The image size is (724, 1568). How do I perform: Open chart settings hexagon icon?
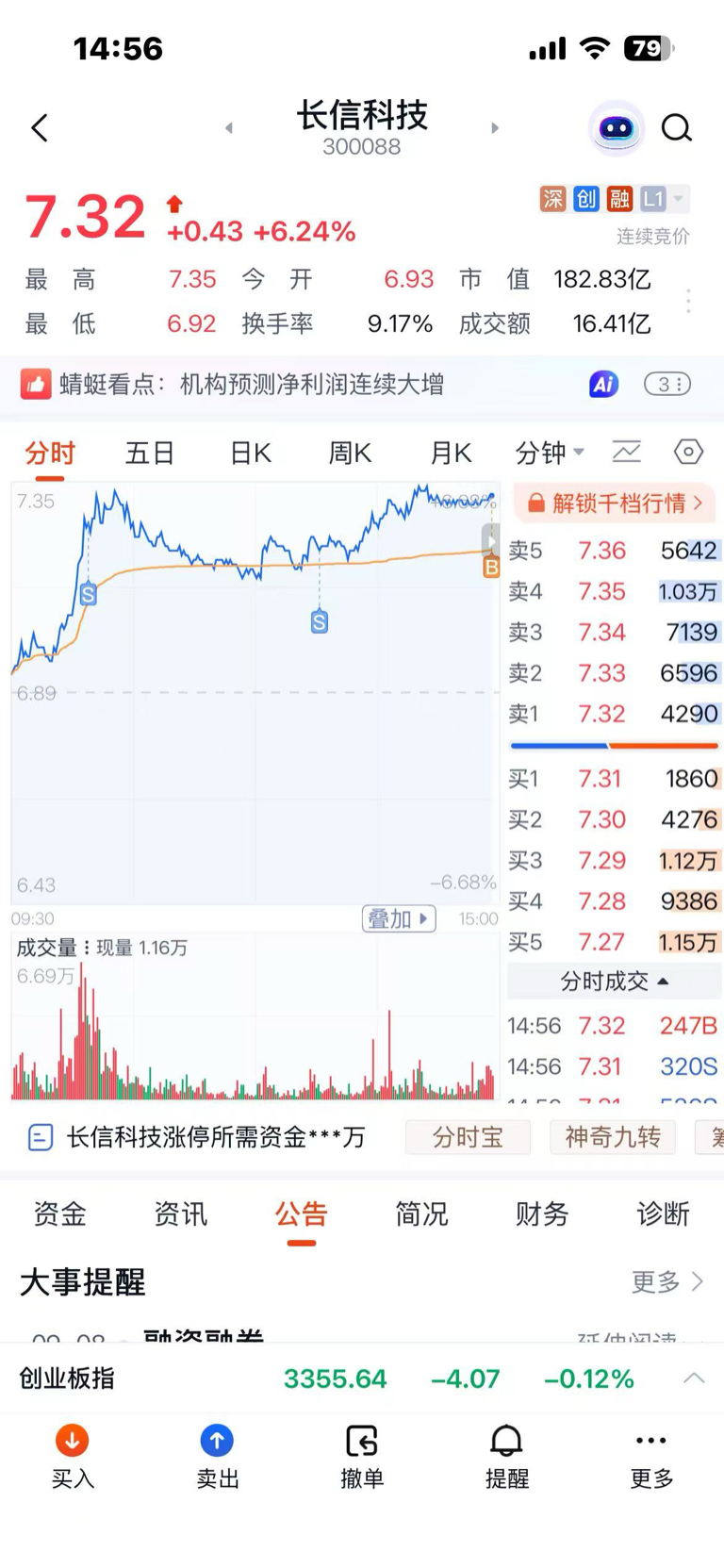(688, 453)
